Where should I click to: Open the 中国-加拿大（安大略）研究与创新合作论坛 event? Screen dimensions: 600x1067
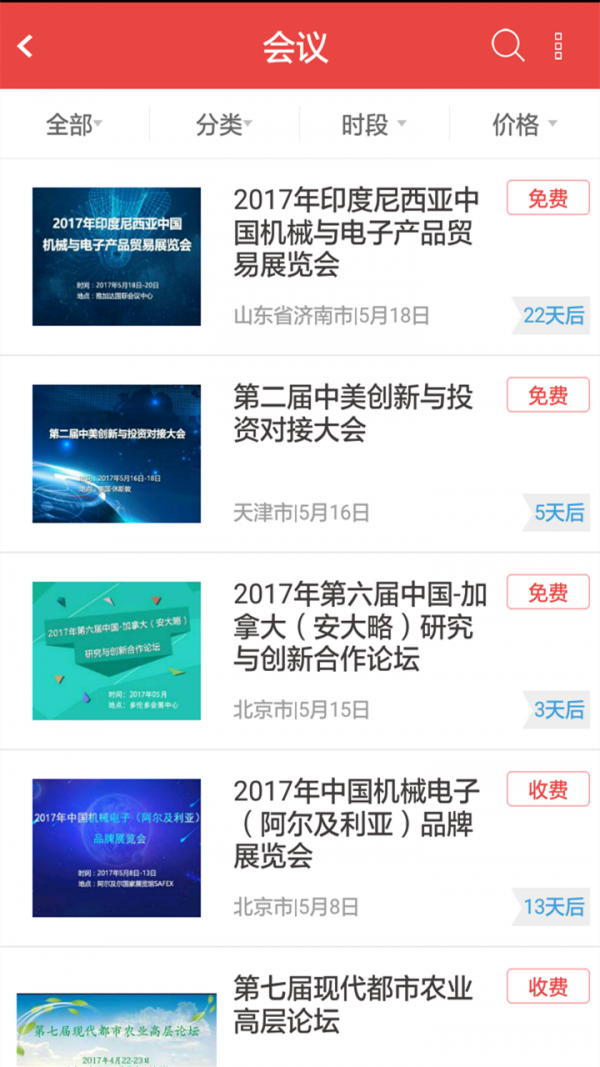click(358, 627)
